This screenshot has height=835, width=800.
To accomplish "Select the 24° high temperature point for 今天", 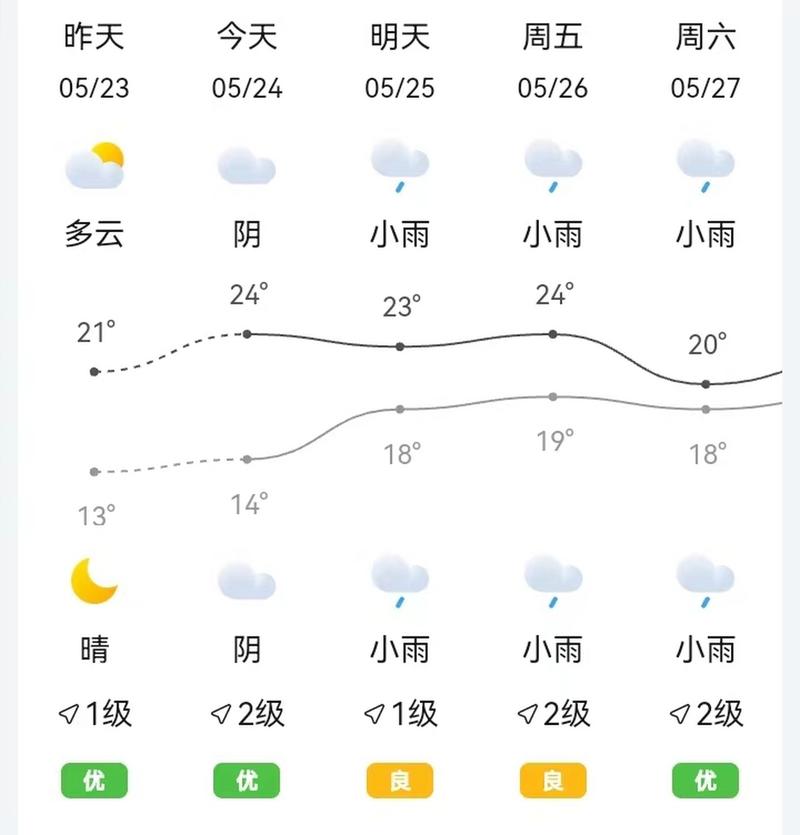I will pyautogui.click(x=246, y=333).
